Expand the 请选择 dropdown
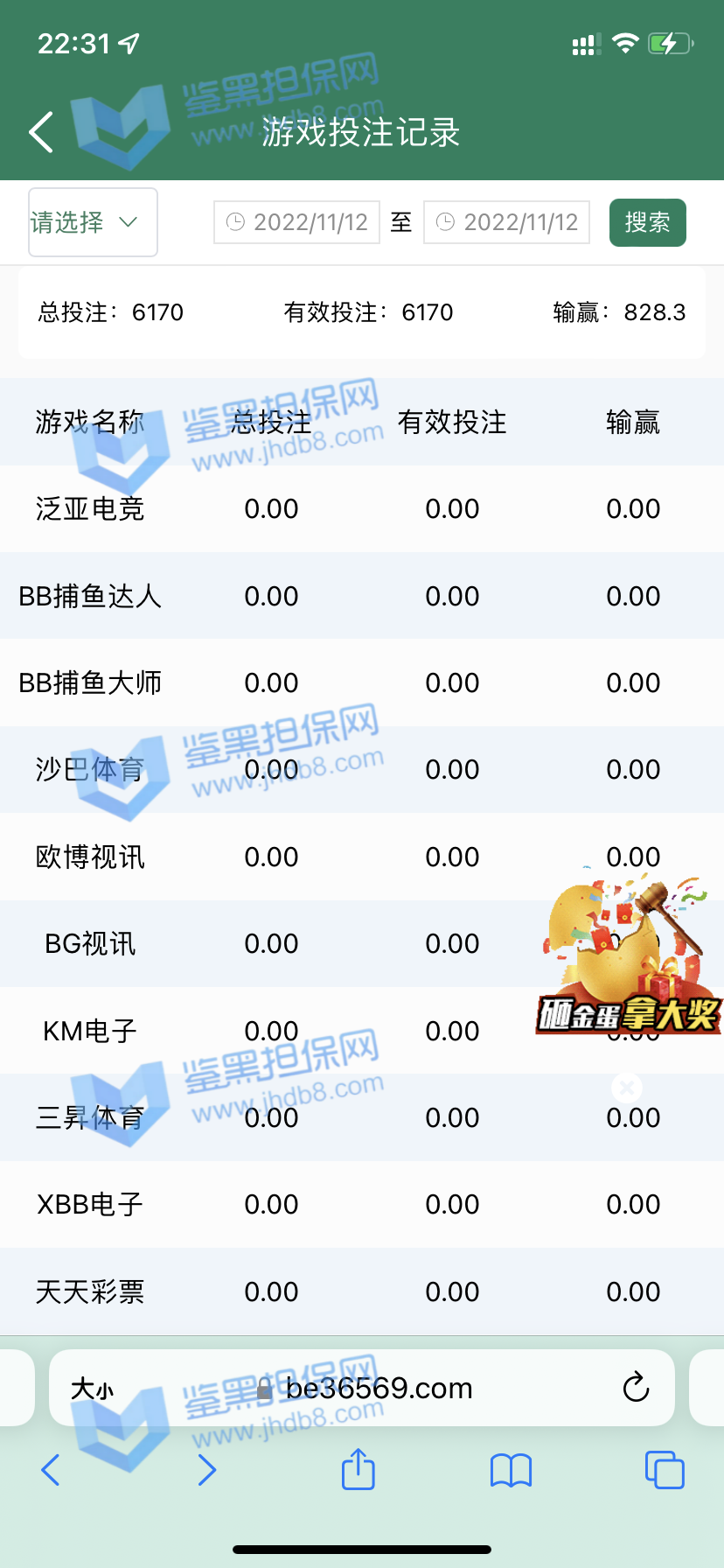This screenshot has width=724, height=1568. click(x=93, y=222)
